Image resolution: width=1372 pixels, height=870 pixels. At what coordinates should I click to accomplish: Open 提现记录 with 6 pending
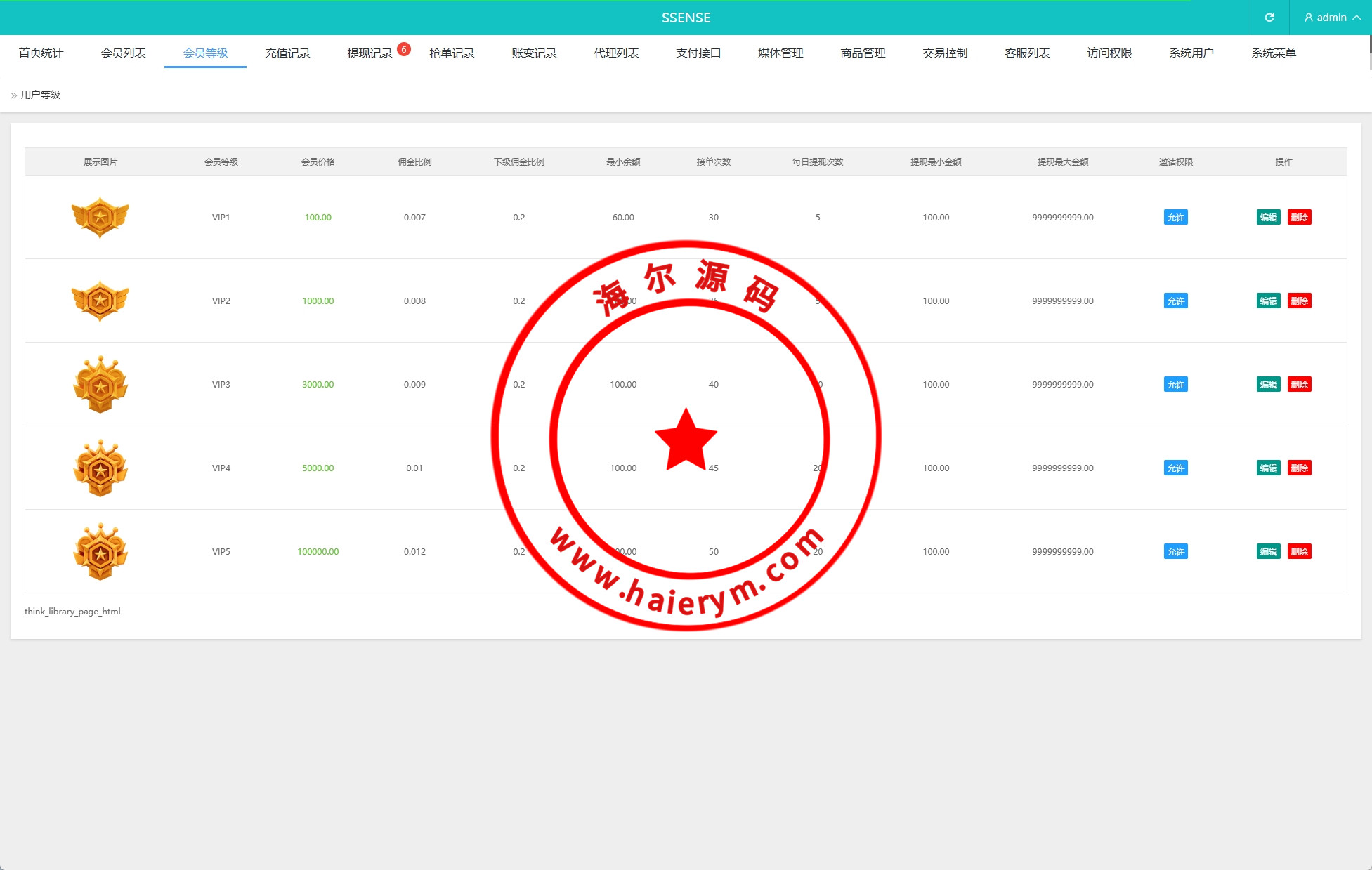pos(370,53)
